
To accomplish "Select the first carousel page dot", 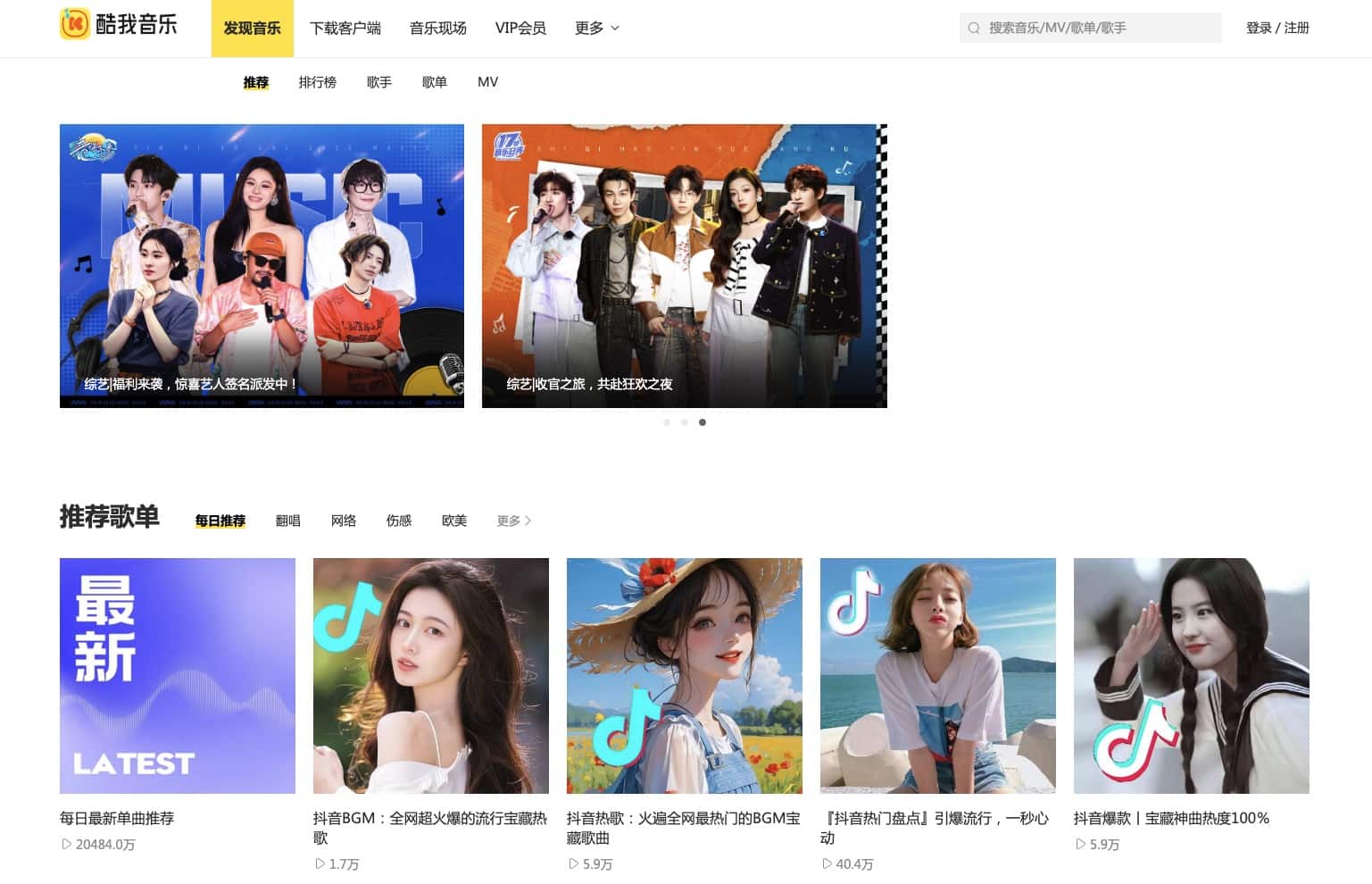I will [x=666, y=422].
